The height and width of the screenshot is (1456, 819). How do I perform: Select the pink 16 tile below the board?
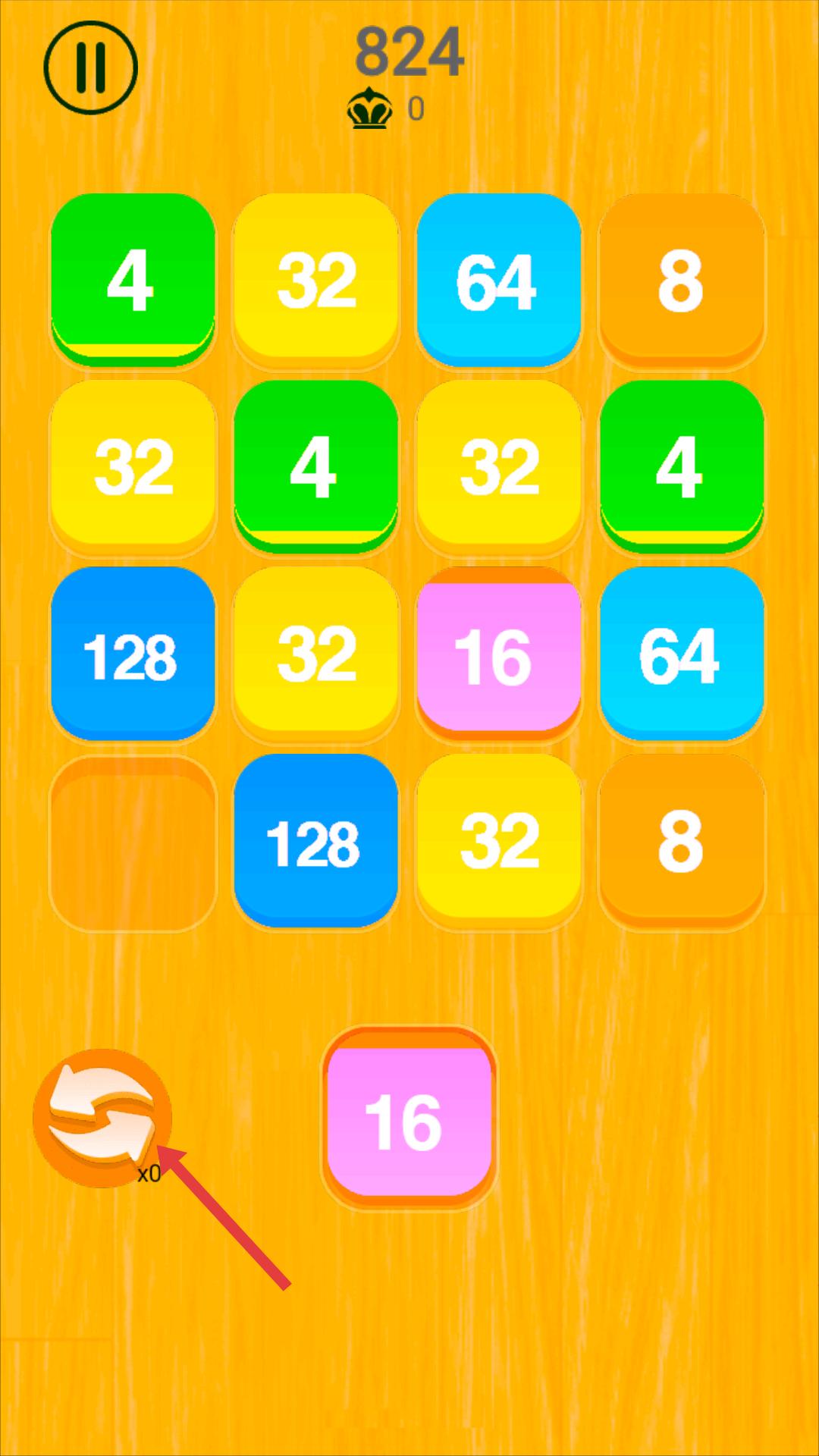click(x=409, y=1117)
